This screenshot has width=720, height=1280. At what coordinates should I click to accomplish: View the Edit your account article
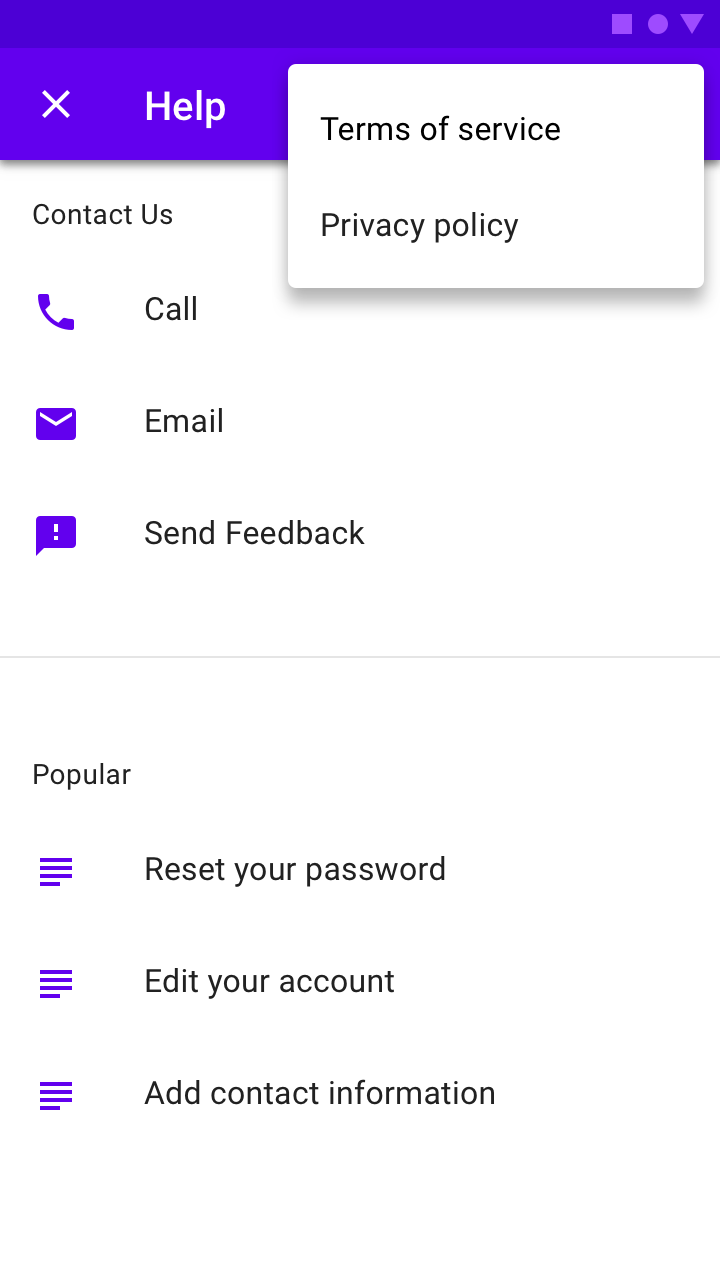point(360,982)
